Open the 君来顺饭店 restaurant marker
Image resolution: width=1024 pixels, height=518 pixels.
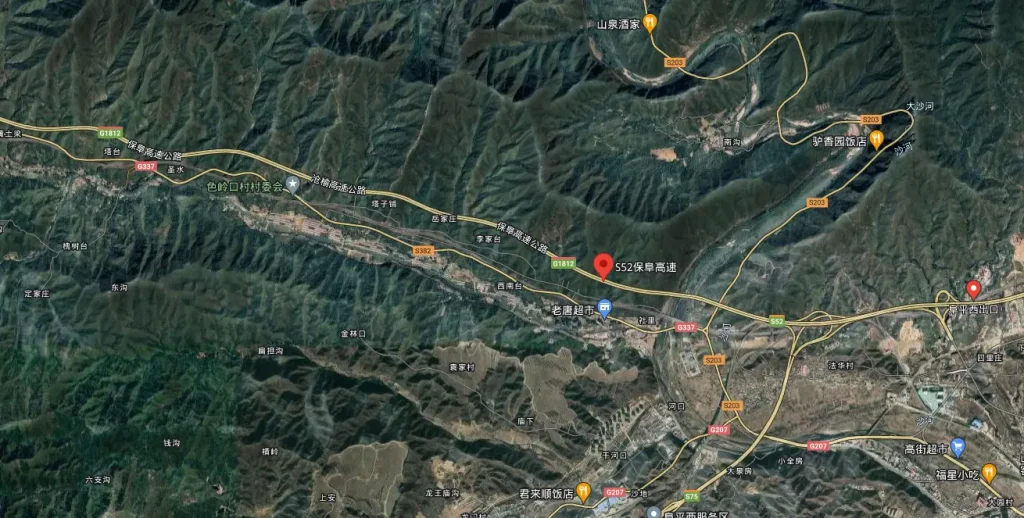click(584, 491)
